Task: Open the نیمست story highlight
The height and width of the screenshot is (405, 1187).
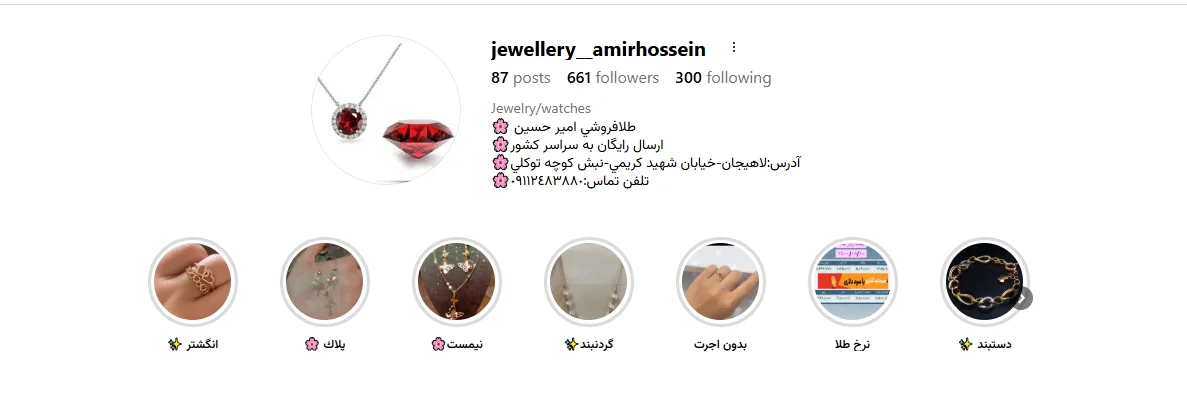Action: point(457,283)
